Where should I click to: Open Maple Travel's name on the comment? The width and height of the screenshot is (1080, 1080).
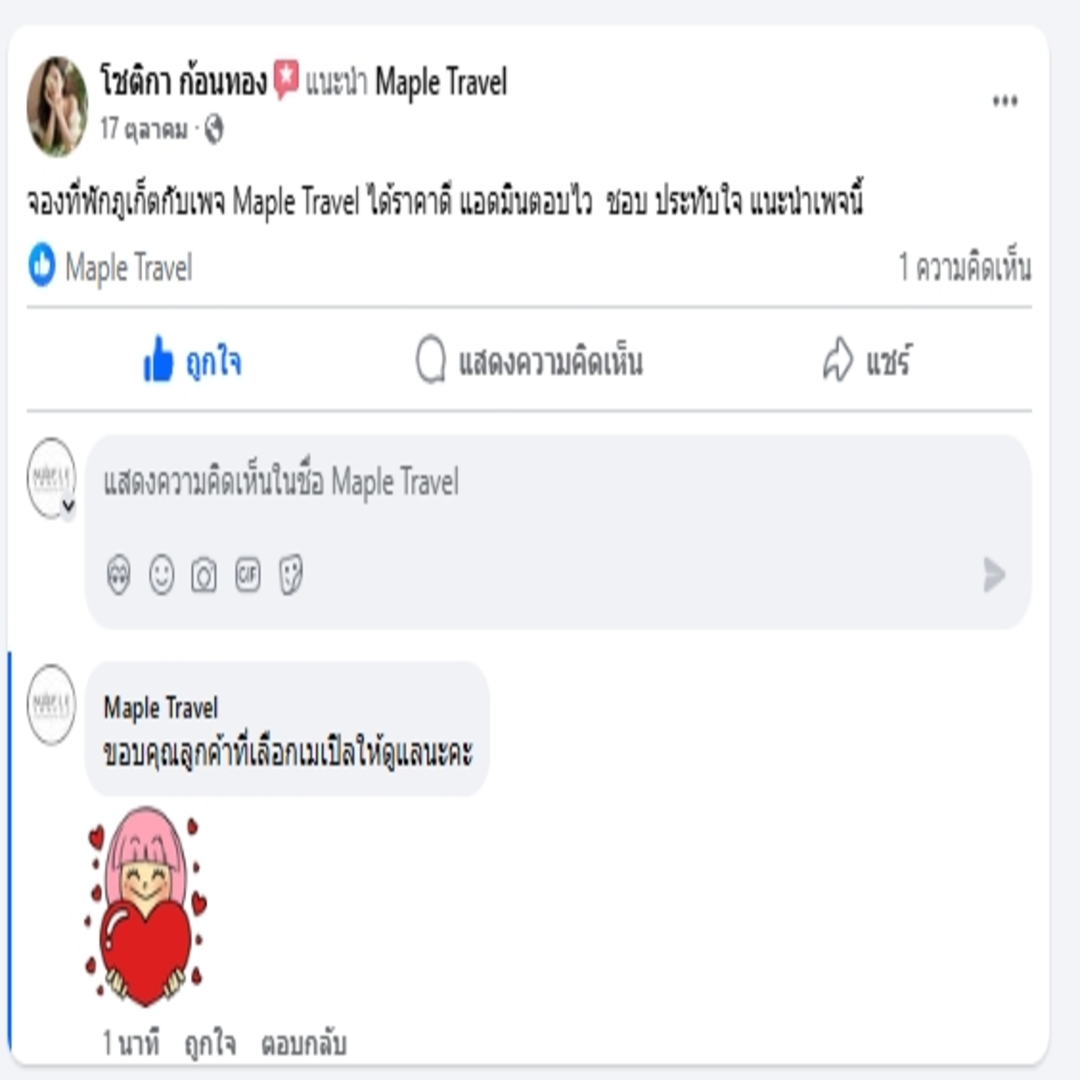[x=160, y=709]
